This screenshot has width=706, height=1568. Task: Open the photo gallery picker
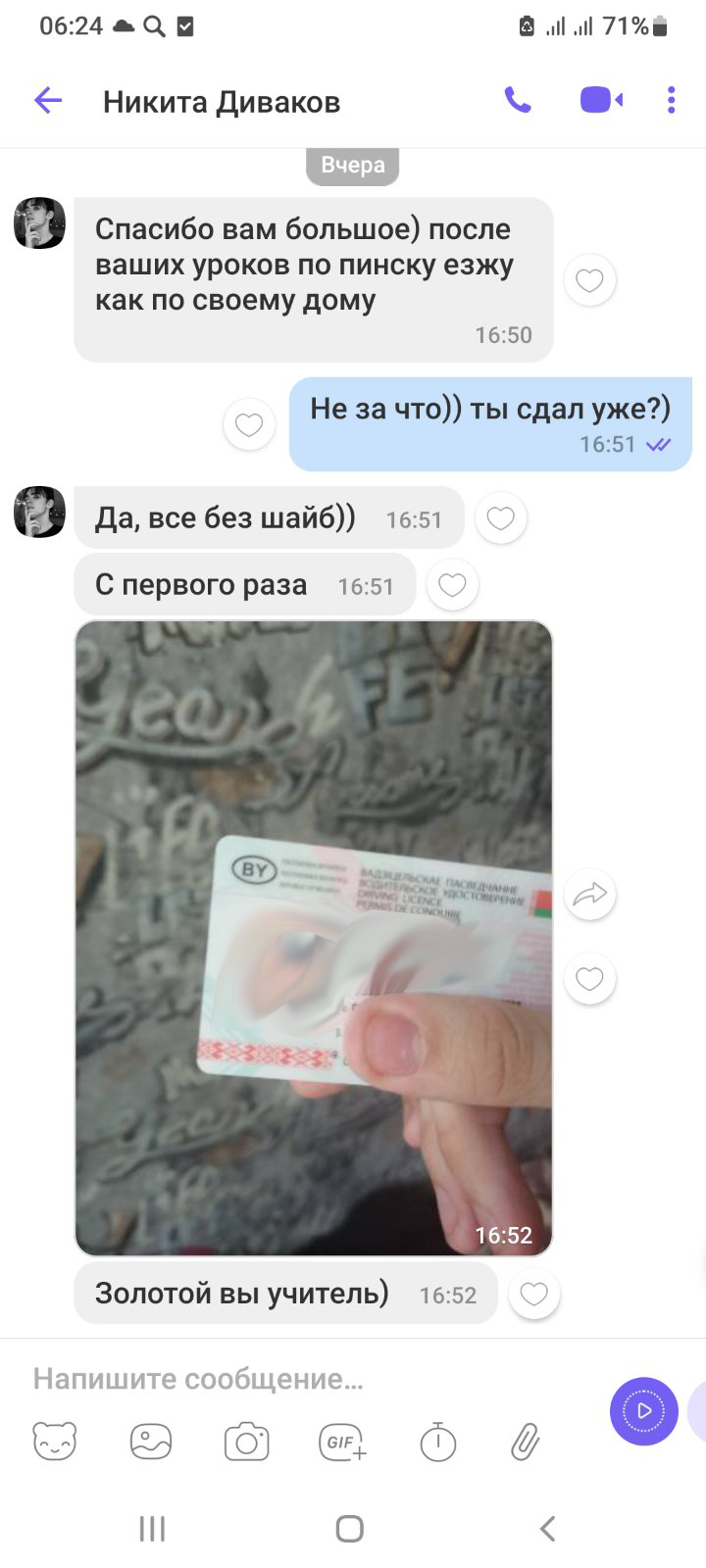[x=149, y=1441]
